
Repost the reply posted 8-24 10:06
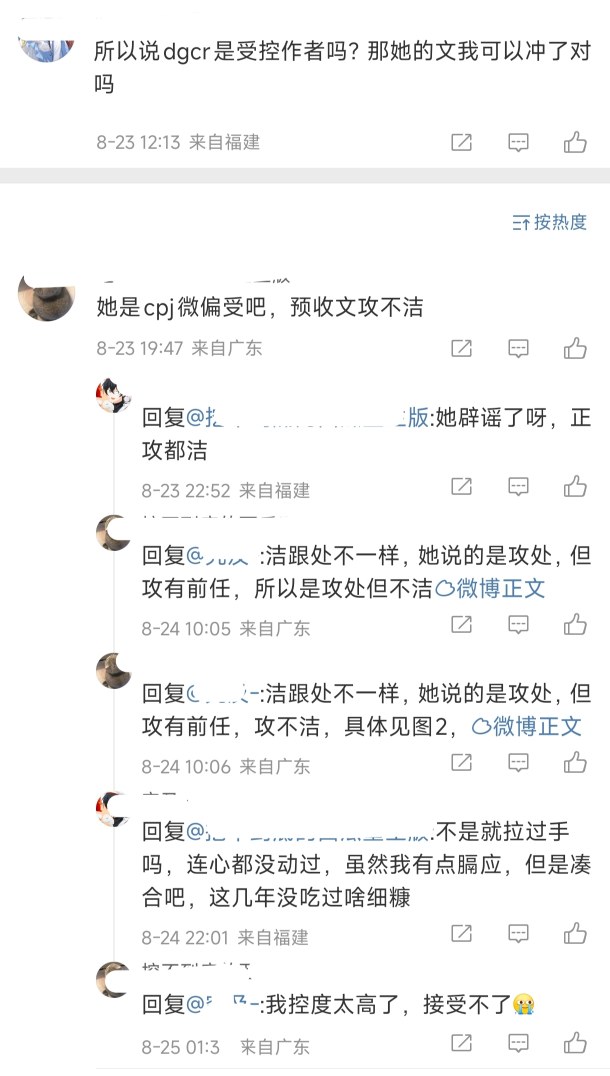461,762
